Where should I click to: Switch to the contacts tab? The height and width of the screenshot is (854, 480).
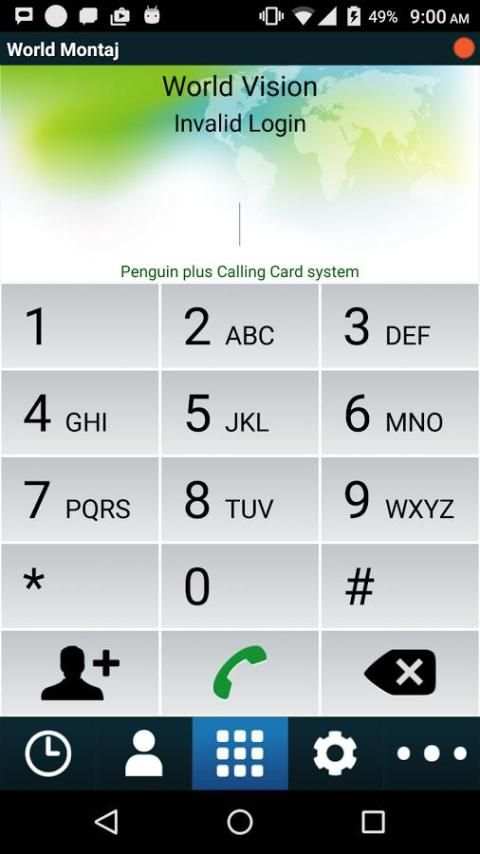tap(144, 753)
